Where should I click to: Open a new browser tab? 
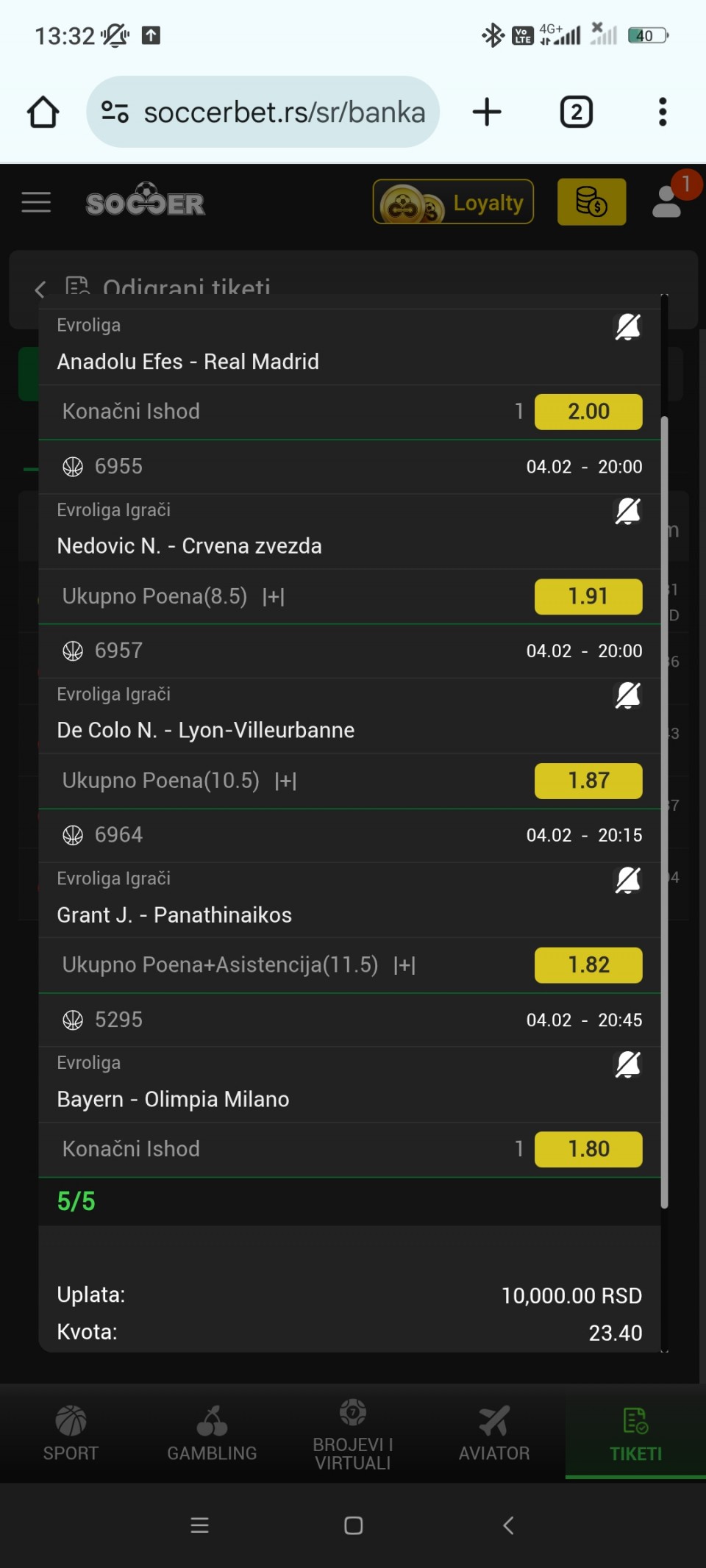(487, 112)
